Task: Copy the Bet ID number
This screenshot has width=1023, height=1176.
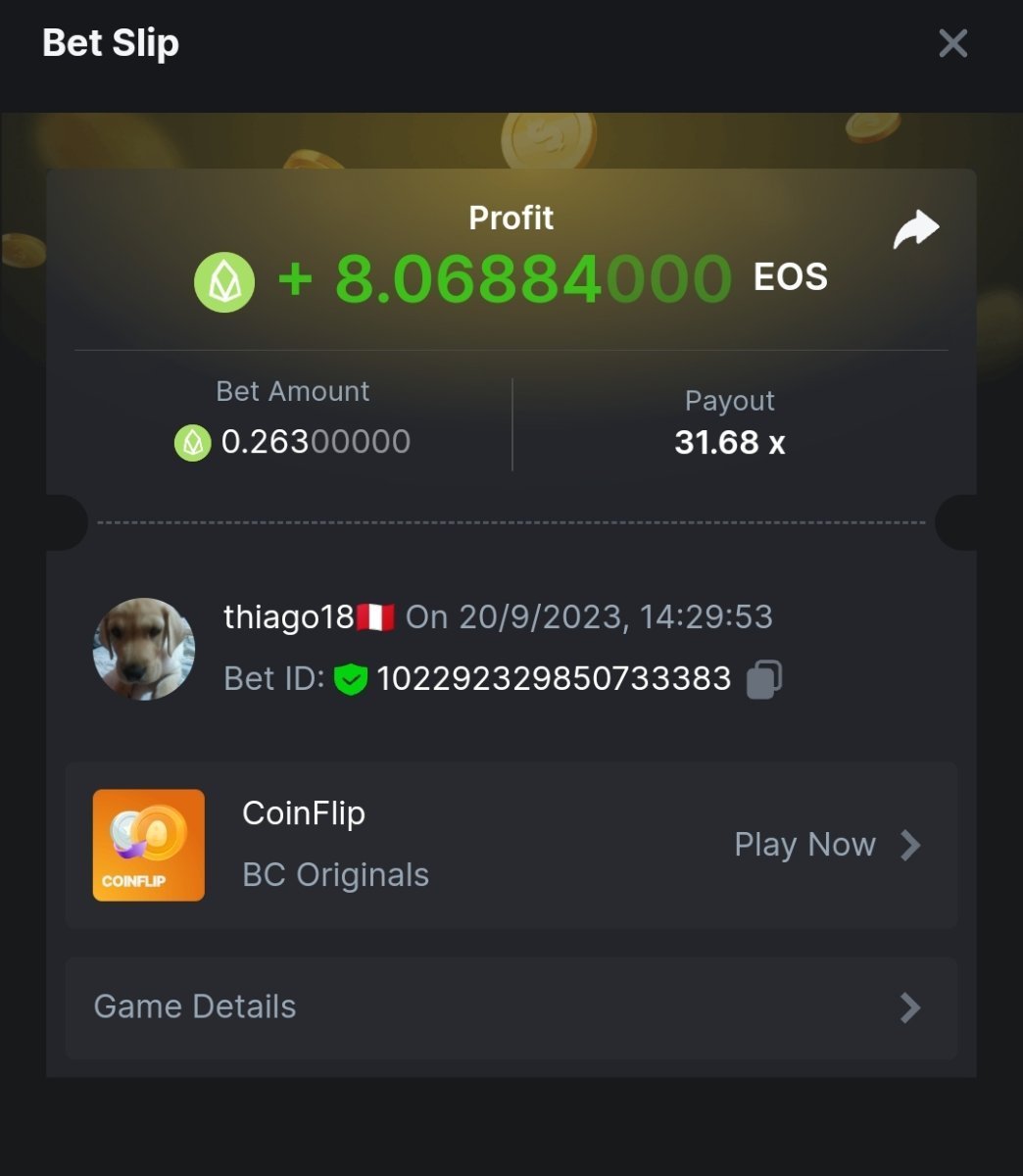Action: 763,679
